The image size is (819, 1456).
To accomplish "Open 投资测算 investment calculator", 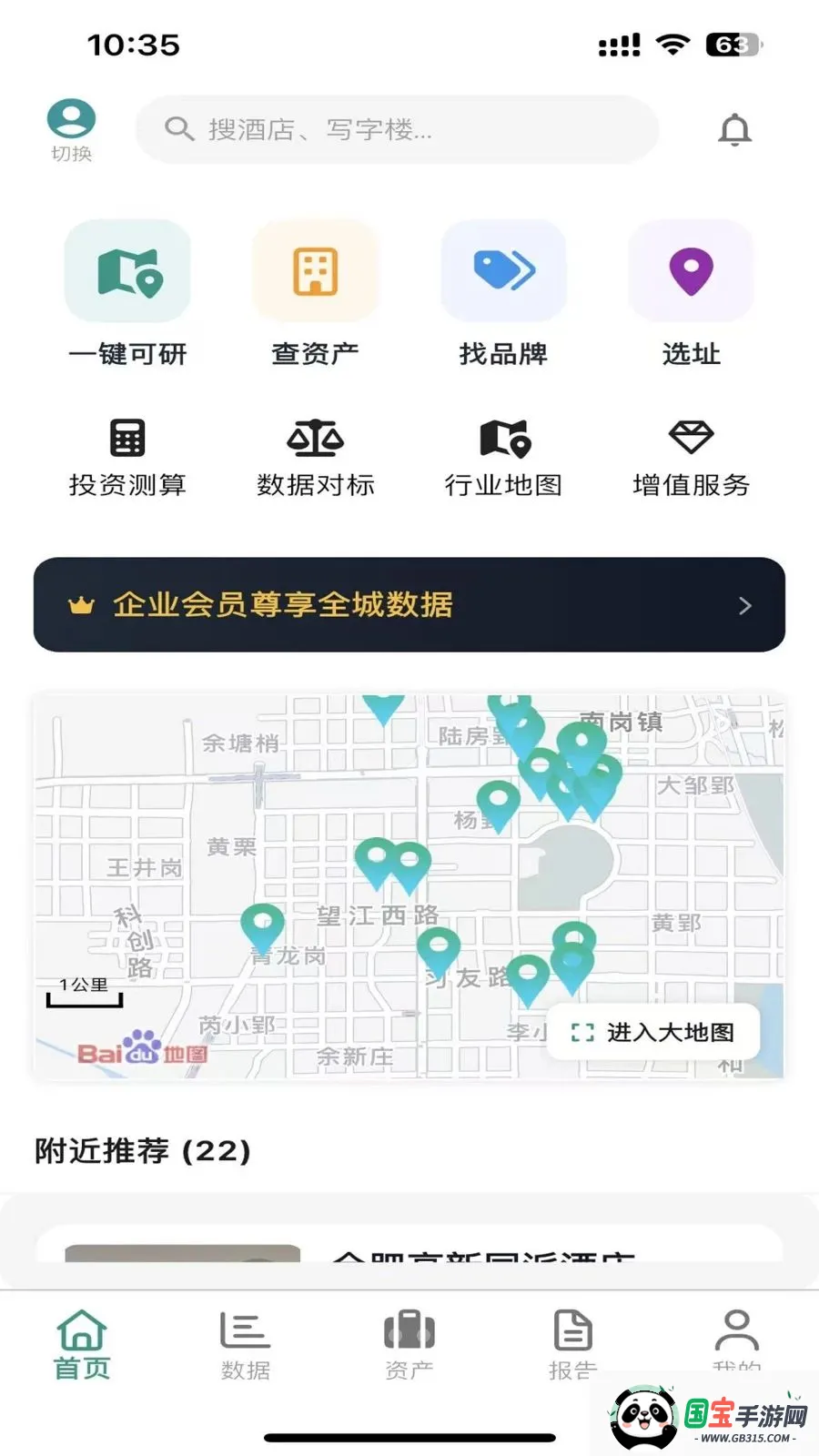I will click(127, 458).
